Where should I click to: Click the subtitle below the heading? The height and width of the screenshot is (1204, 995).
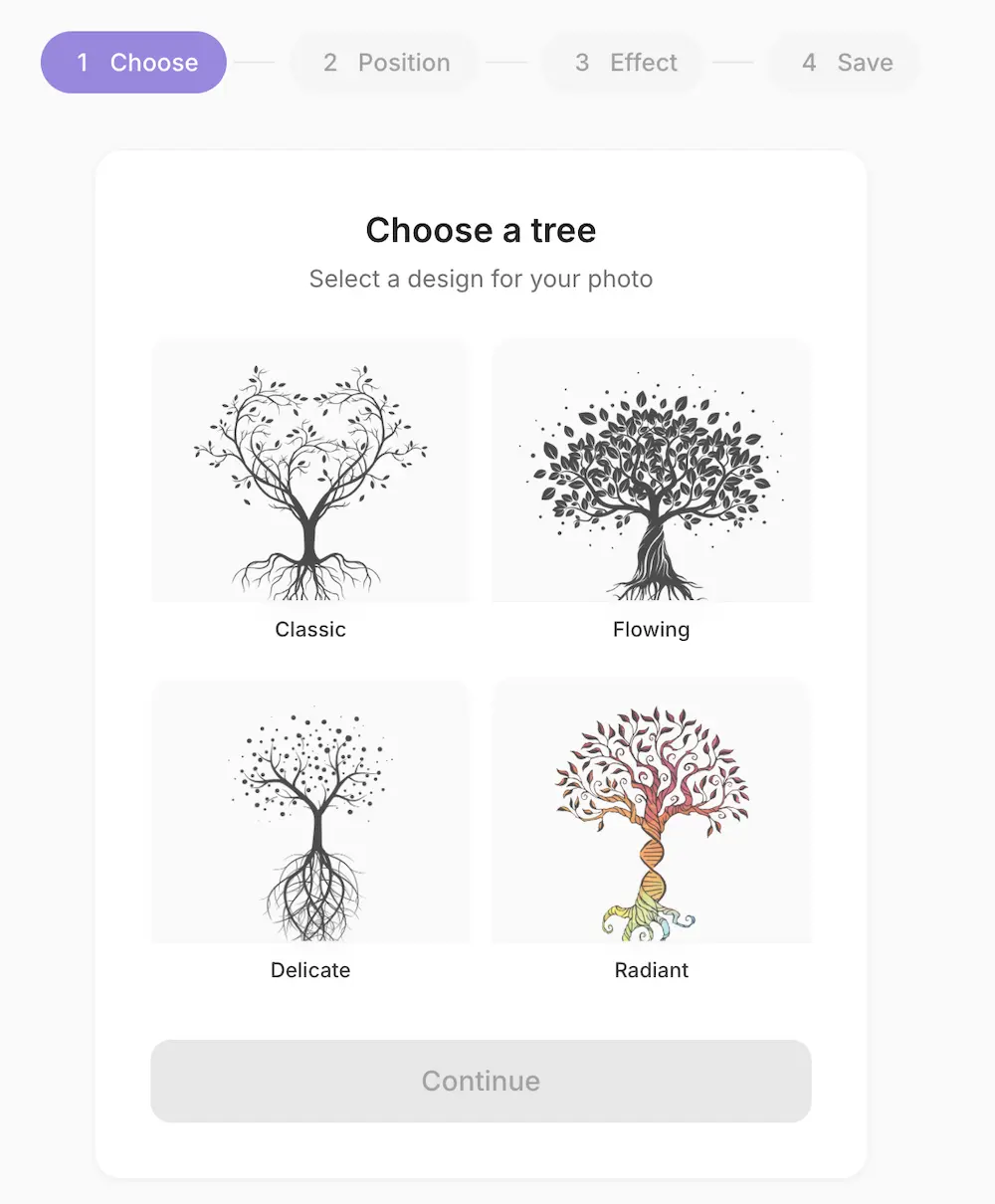coord(481,280)
